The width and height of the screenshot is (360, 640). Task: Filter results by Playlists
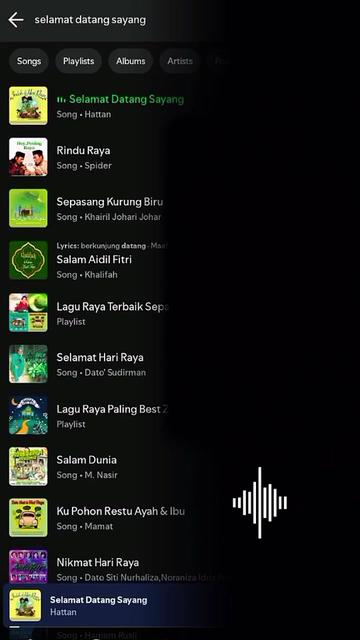78,61
